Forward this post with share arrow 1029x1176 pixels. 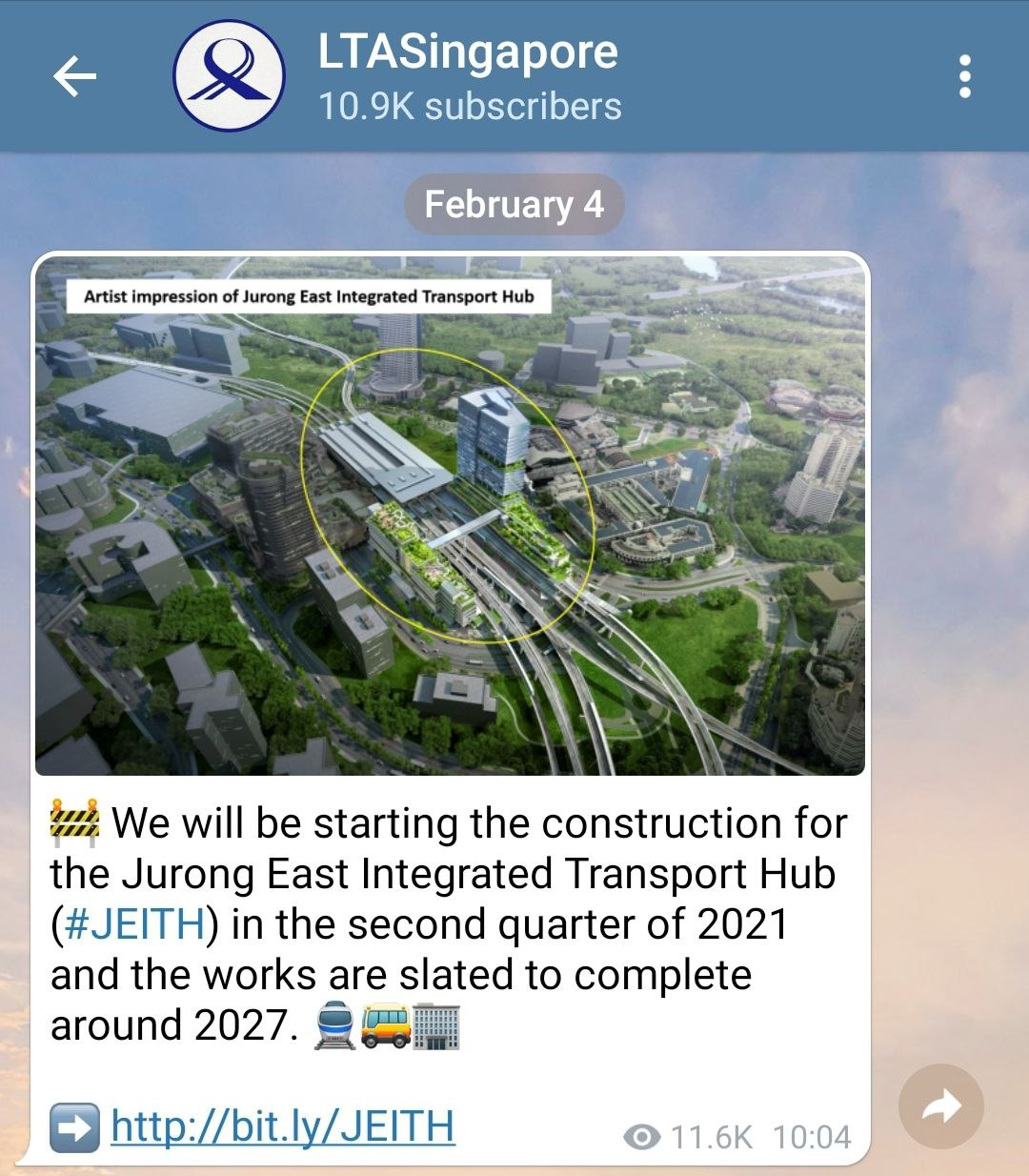(941, 1106)
